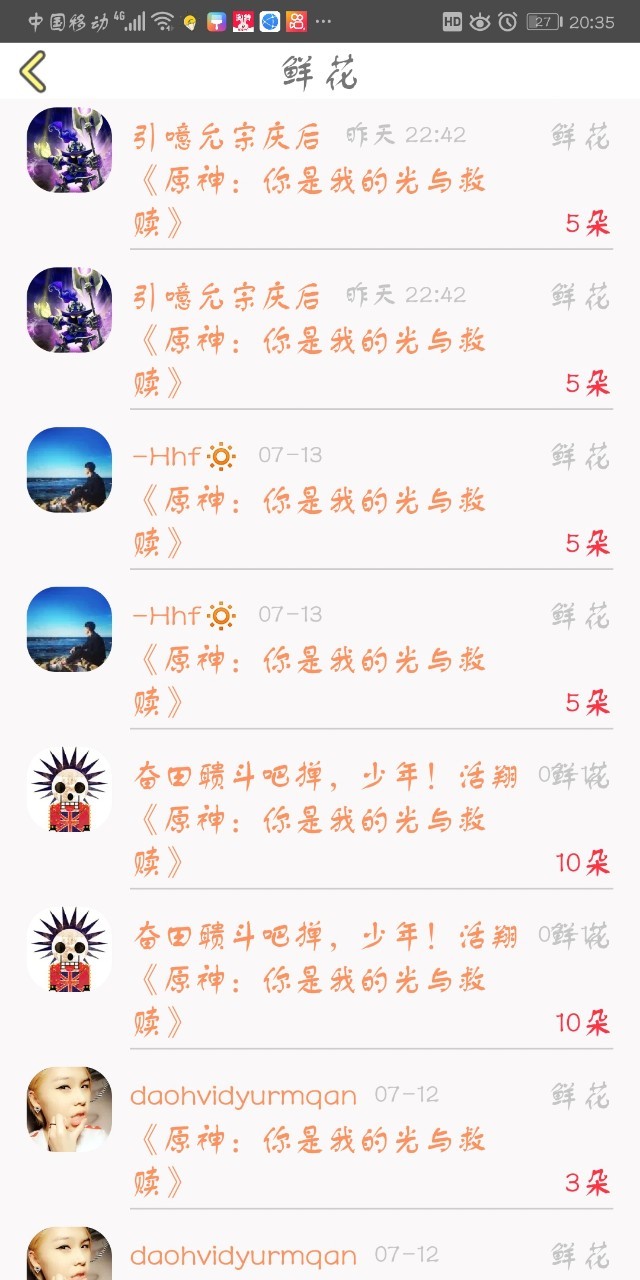Go back from the 鲜花 page
The height and width of the screenshot is (1280, 640).
pos(33,72)
